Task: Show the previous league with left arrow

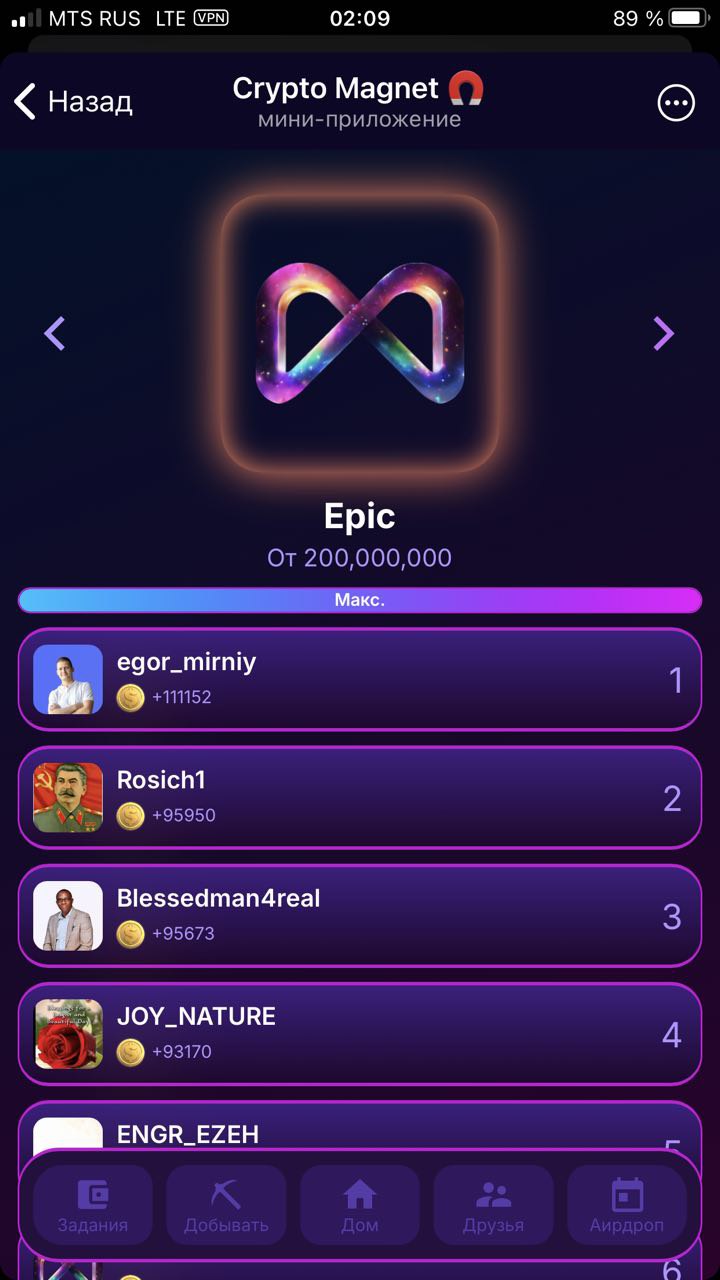Action: coord(55,334)
